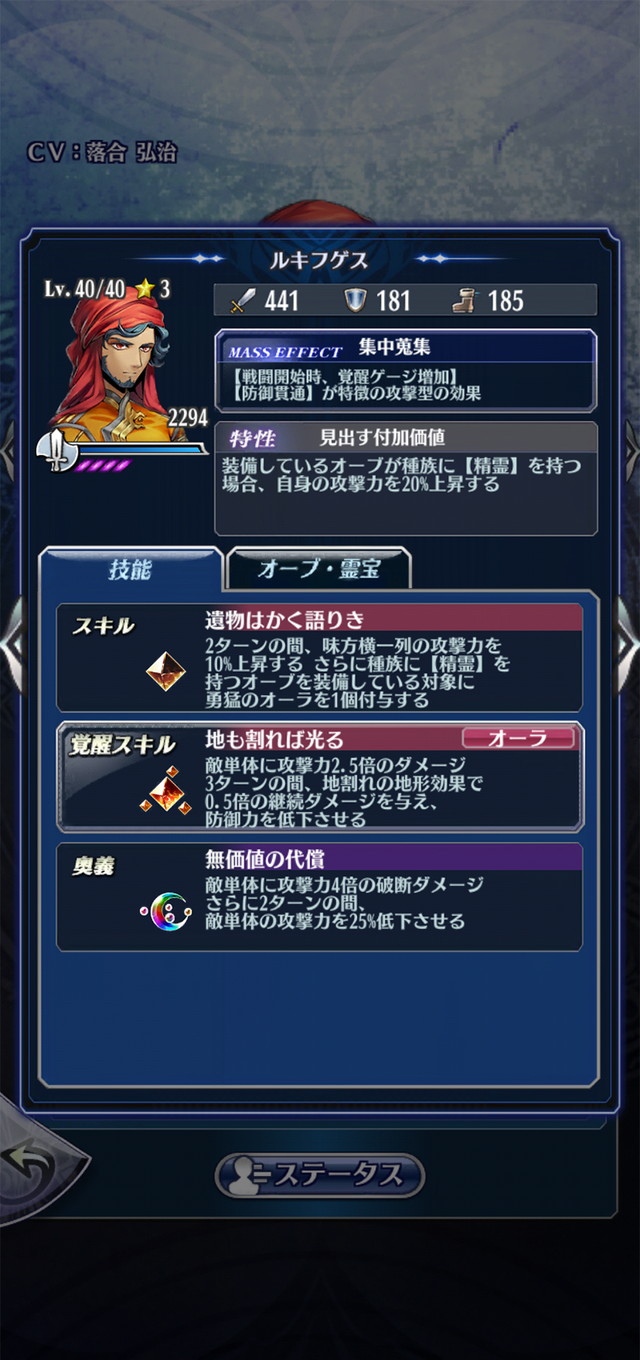Open the スキル 遺物はかく語りき entry
This screenshot has height=1360, width=640.
pos(320,657)
